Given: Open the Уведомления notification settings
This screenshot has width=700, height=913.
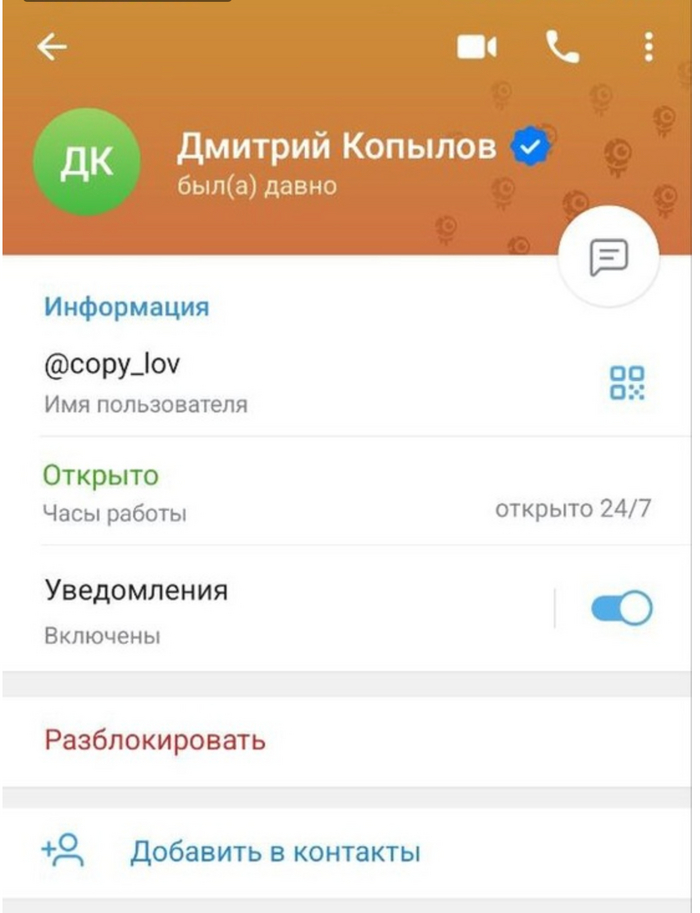Looking at the screenshot, I should click(250, 608).
